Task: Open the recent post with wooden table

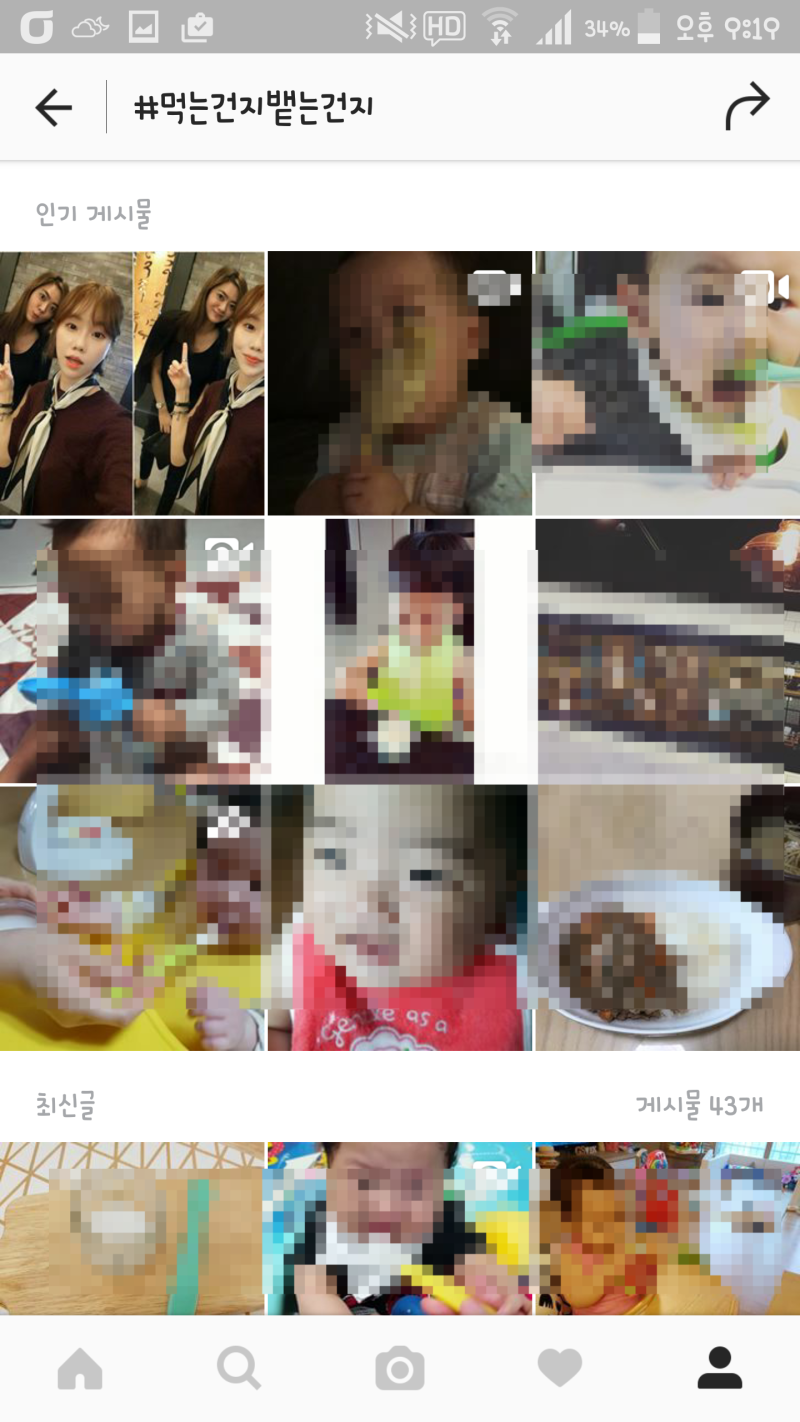Action: [132, 1228]
